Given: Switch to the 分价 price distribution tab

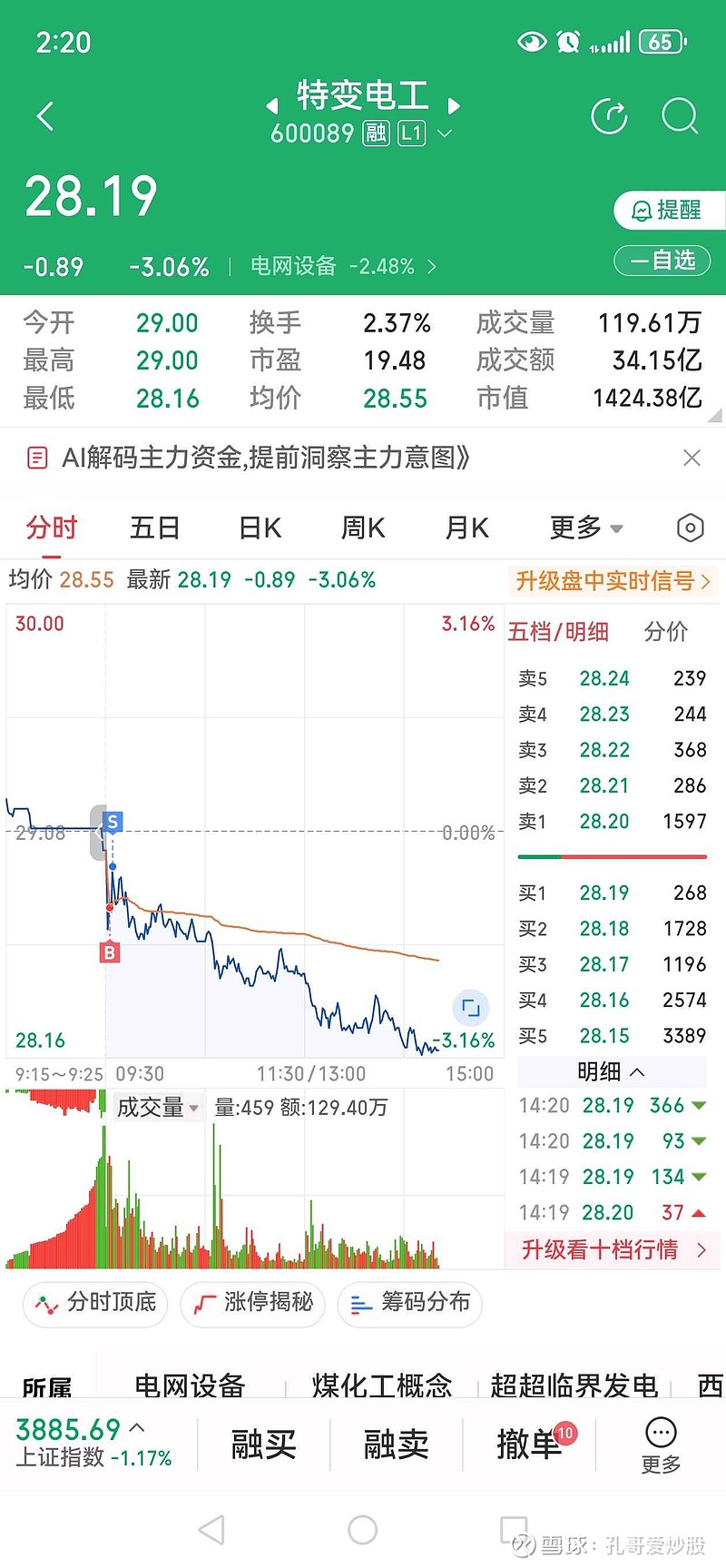Looking at the screenshot, I should (667, 632).
